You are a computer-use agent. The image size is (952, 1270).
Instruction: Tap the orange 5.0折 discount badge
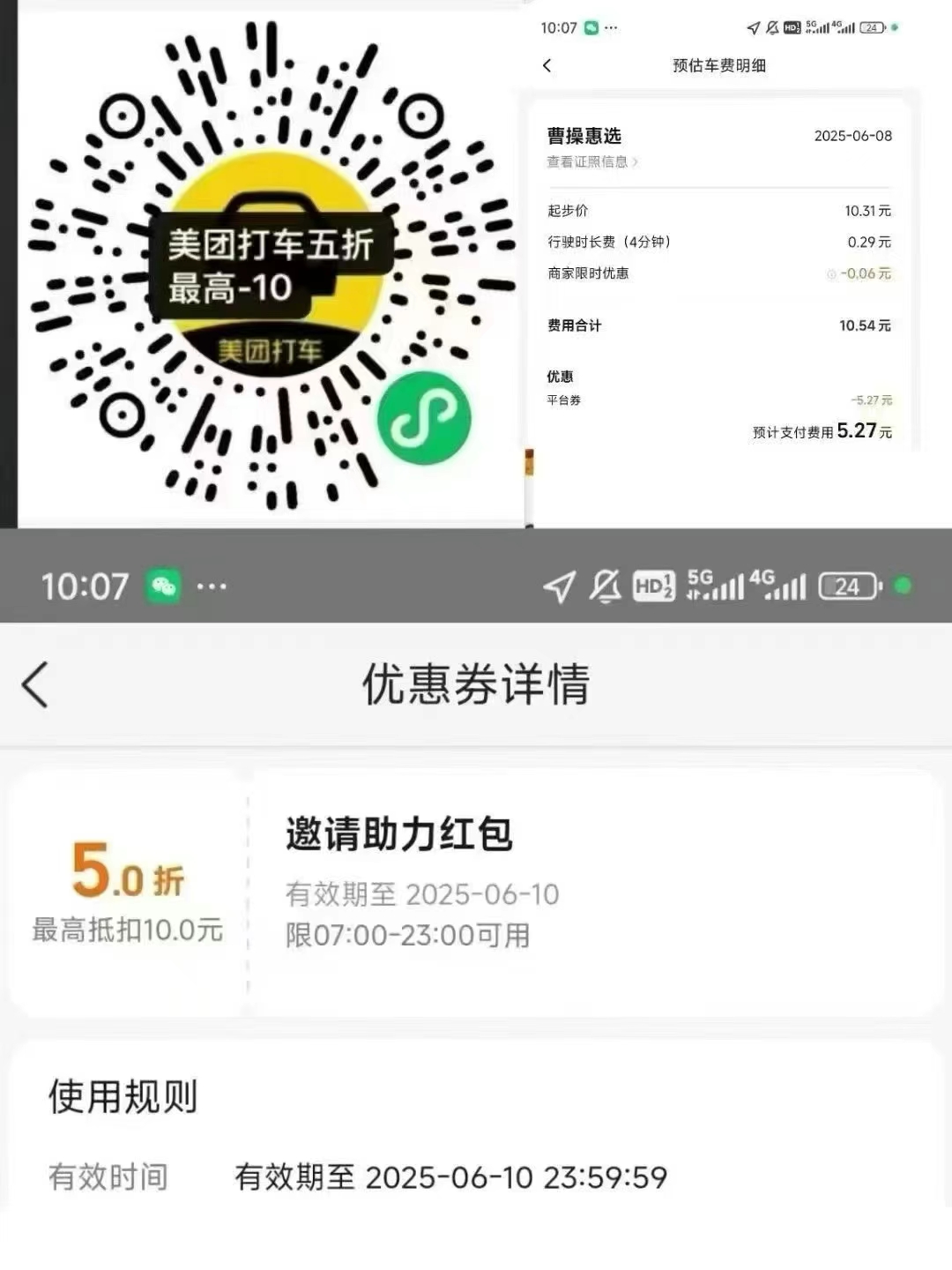(x=128, y=877)
